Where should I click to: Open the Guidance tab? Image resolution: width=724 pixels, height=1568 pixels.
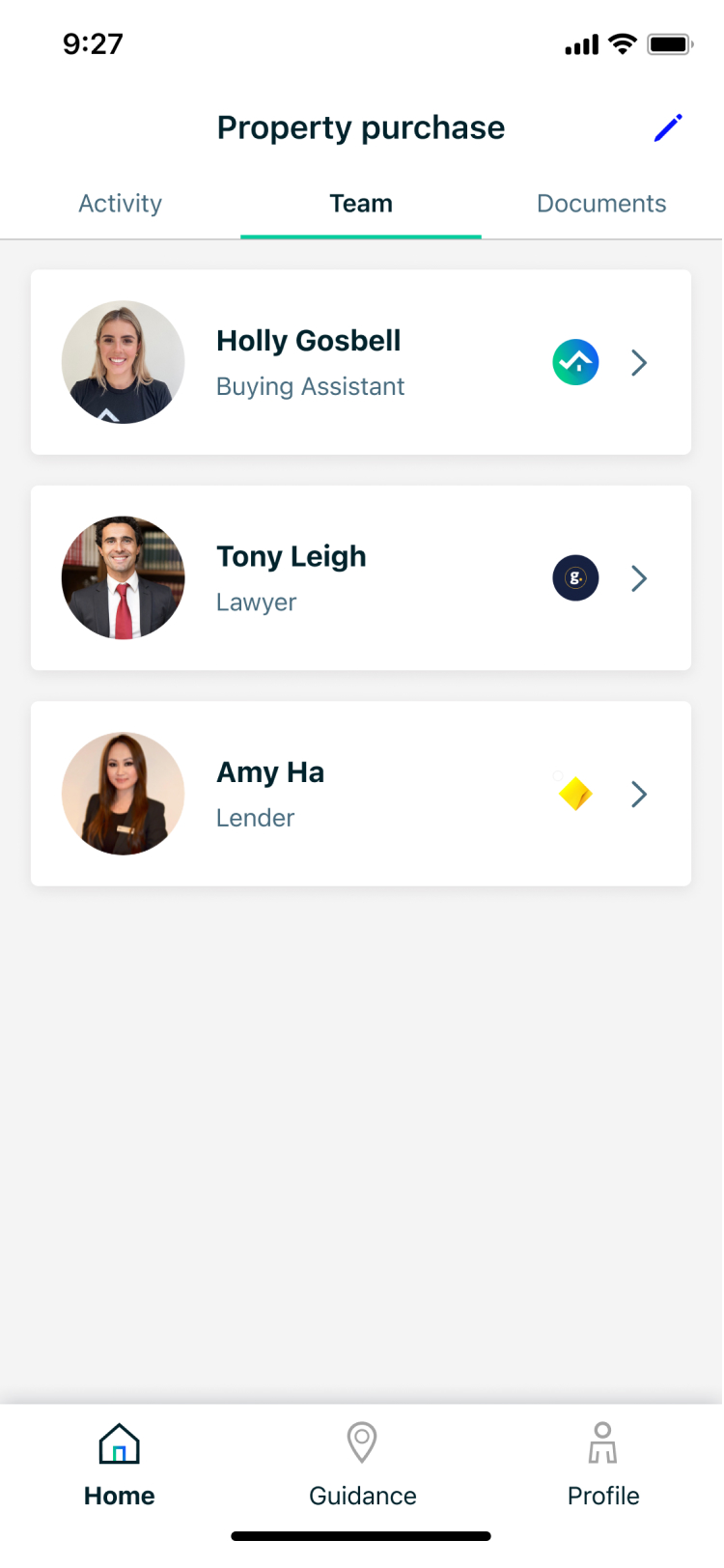coord(362,1465)
